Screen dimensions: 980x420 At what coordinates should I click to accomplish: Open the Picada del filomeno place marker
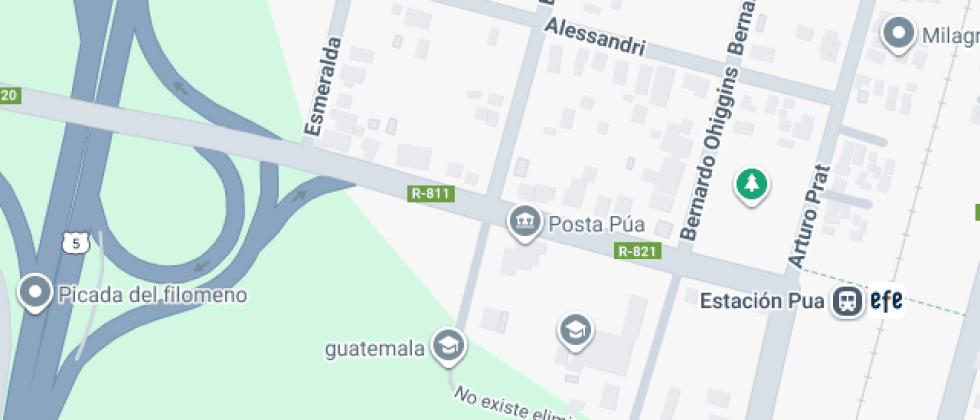[36, 293]
